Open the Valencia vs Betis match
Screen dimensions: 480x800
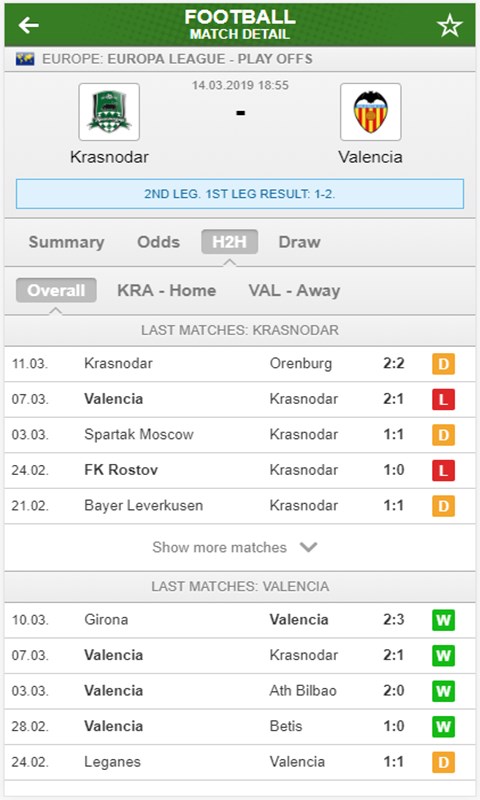pyautogui.click(x=240, y=727)
